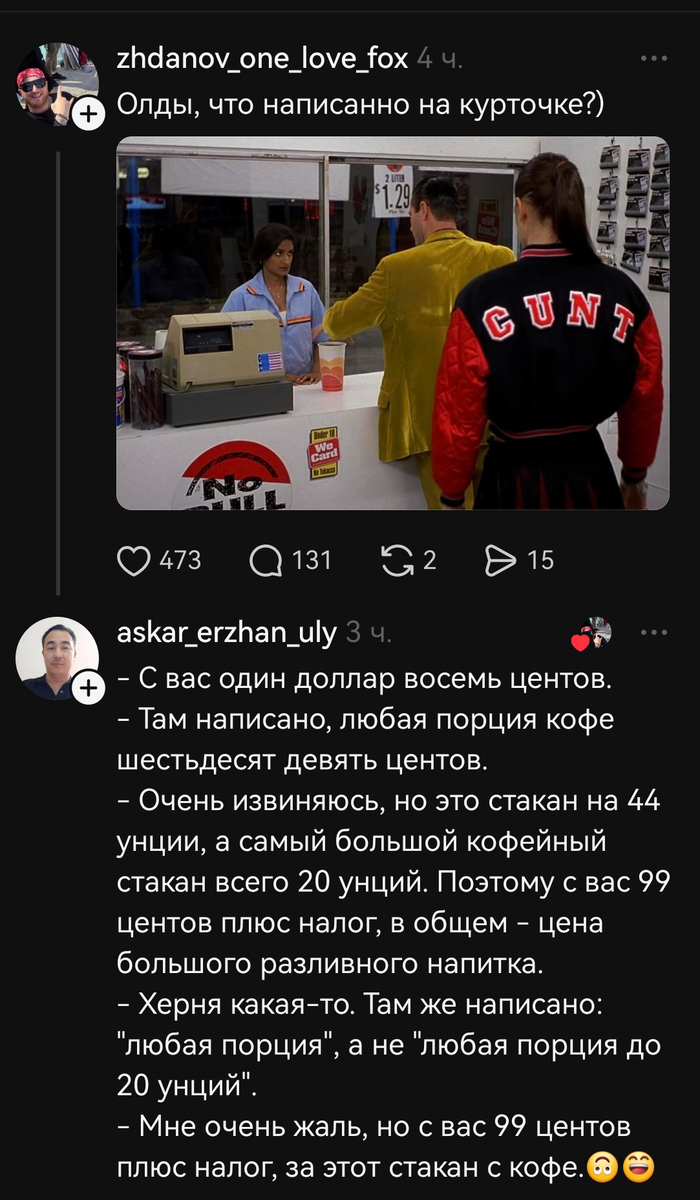
Task: Follow zhdanov_one_love_fox via avatar plus
Action: pyautogui.click(x=89, y=115)
